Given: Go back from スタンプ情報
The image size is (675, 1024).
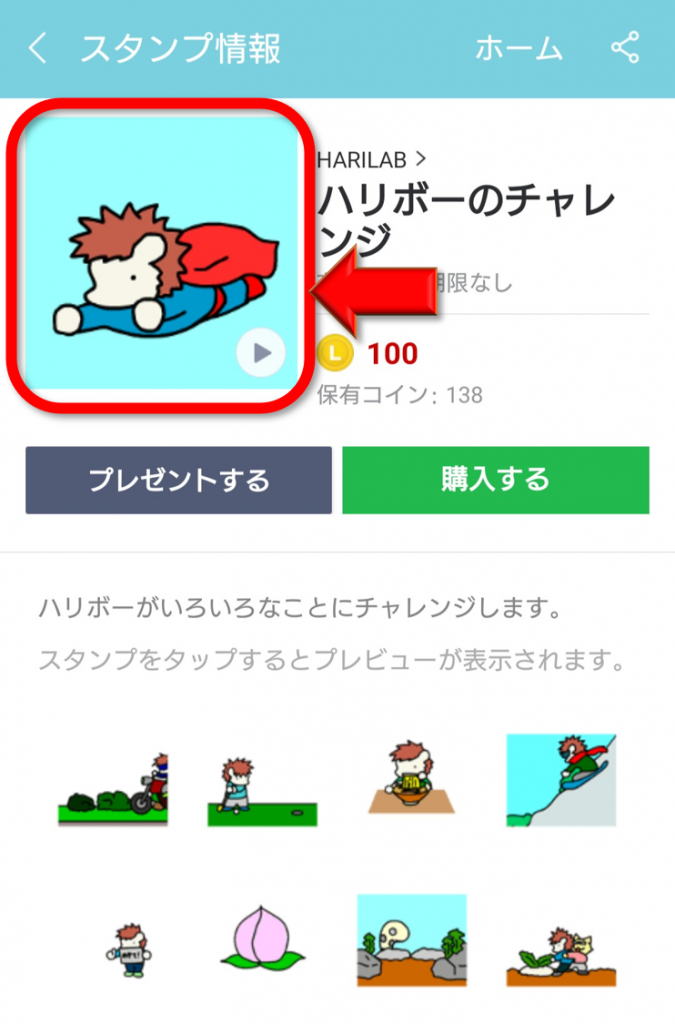Looking at the screenshot, I should pyautogui.click(x=38, y=48).
